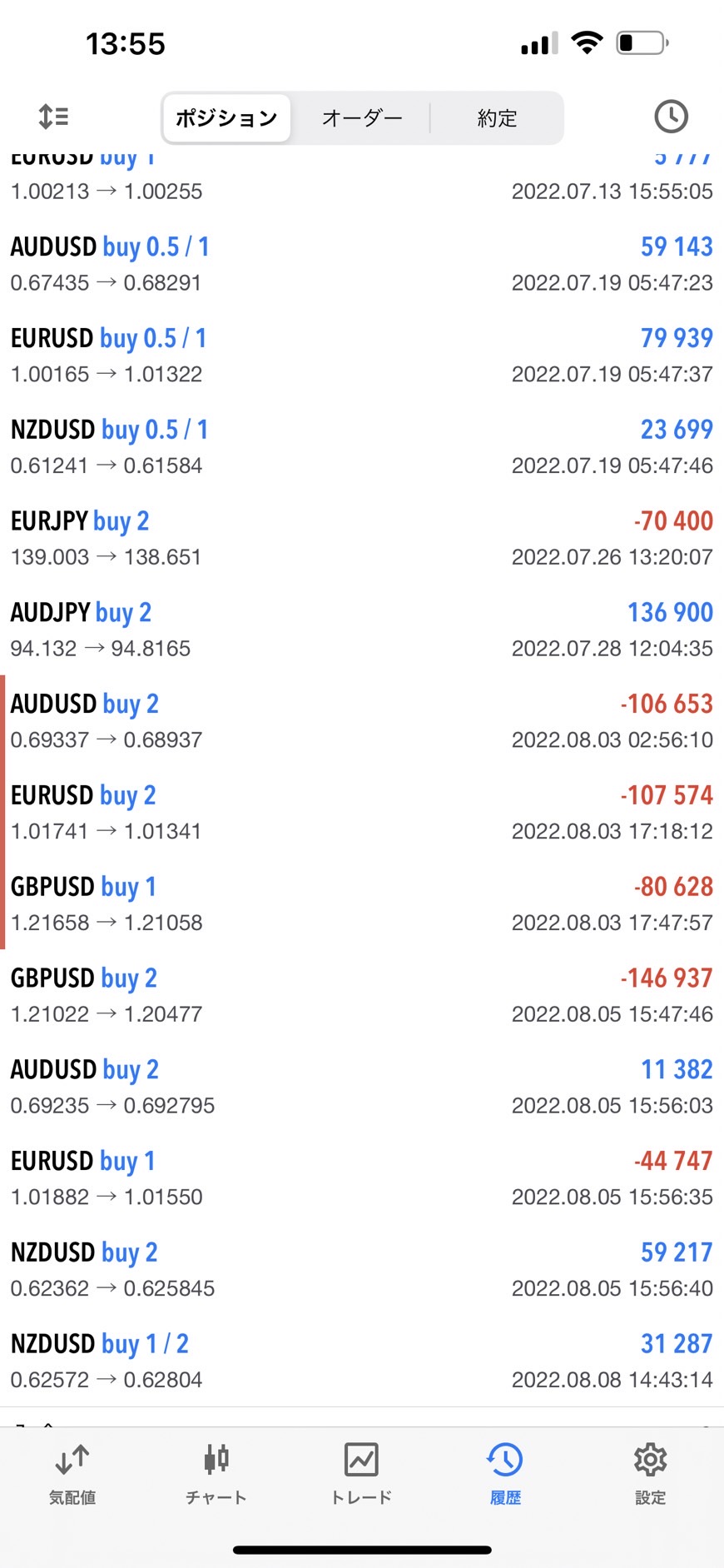
Task: Open the history period clock icon
Action: [671, 117]
